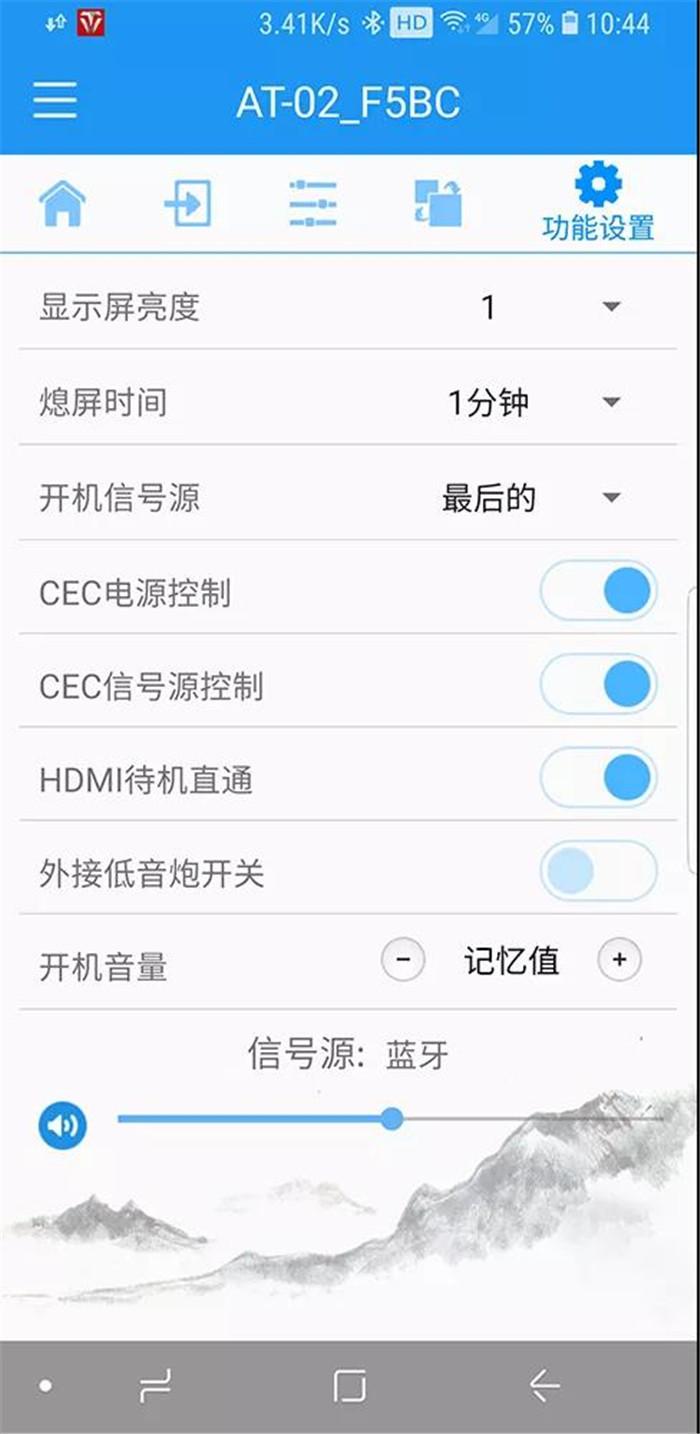Image resolution: width=700 pixels, height=1434 pixels.
Task: Toggle CEC电源控制 switch off
Action: tap(598, 592)
